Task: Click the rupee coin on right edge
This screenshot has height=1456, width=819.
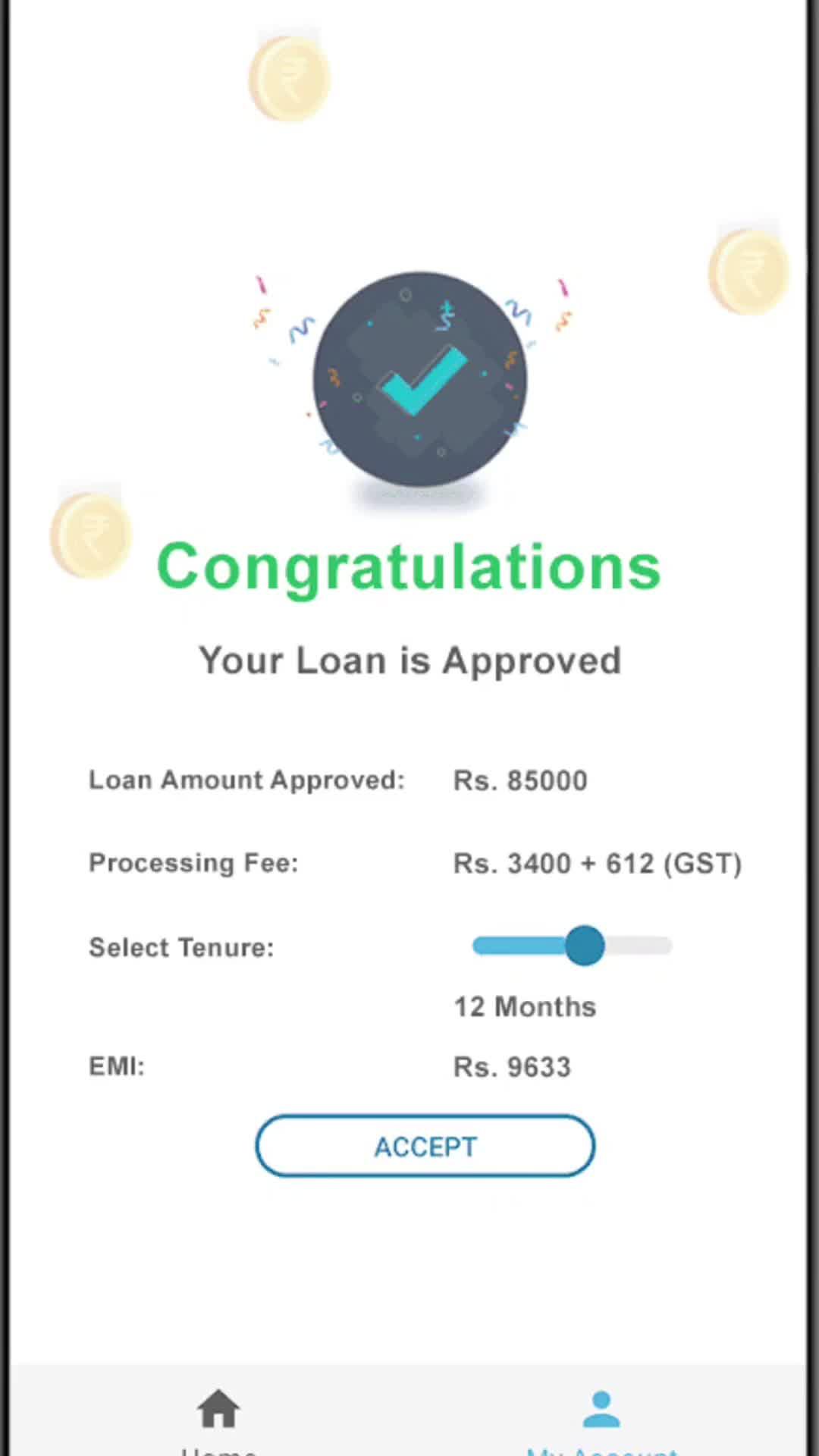Action: tap(747, 273)
